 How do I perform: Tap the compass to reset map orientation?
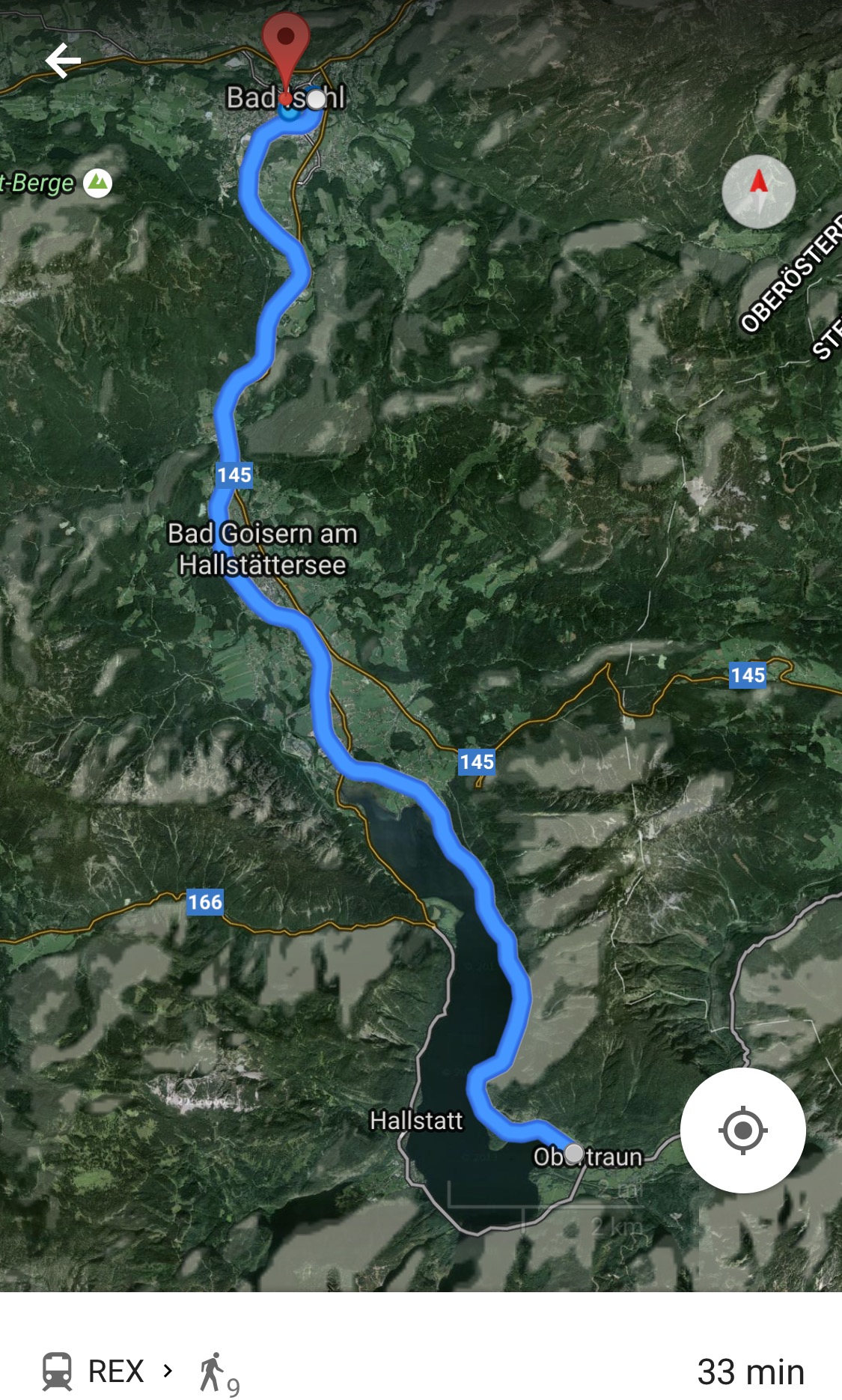[x=758, y=192]
